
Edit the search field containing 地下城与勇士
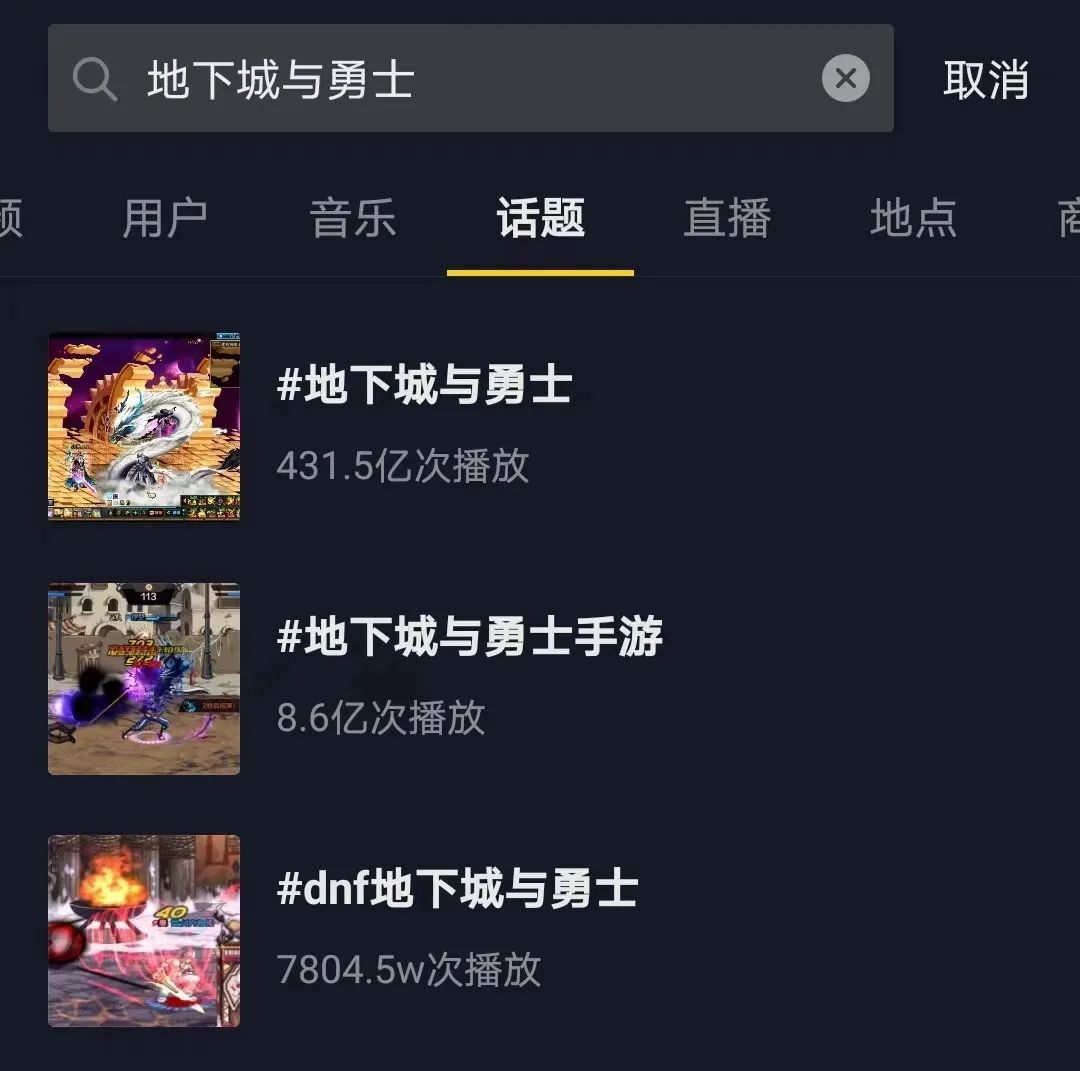450,79
